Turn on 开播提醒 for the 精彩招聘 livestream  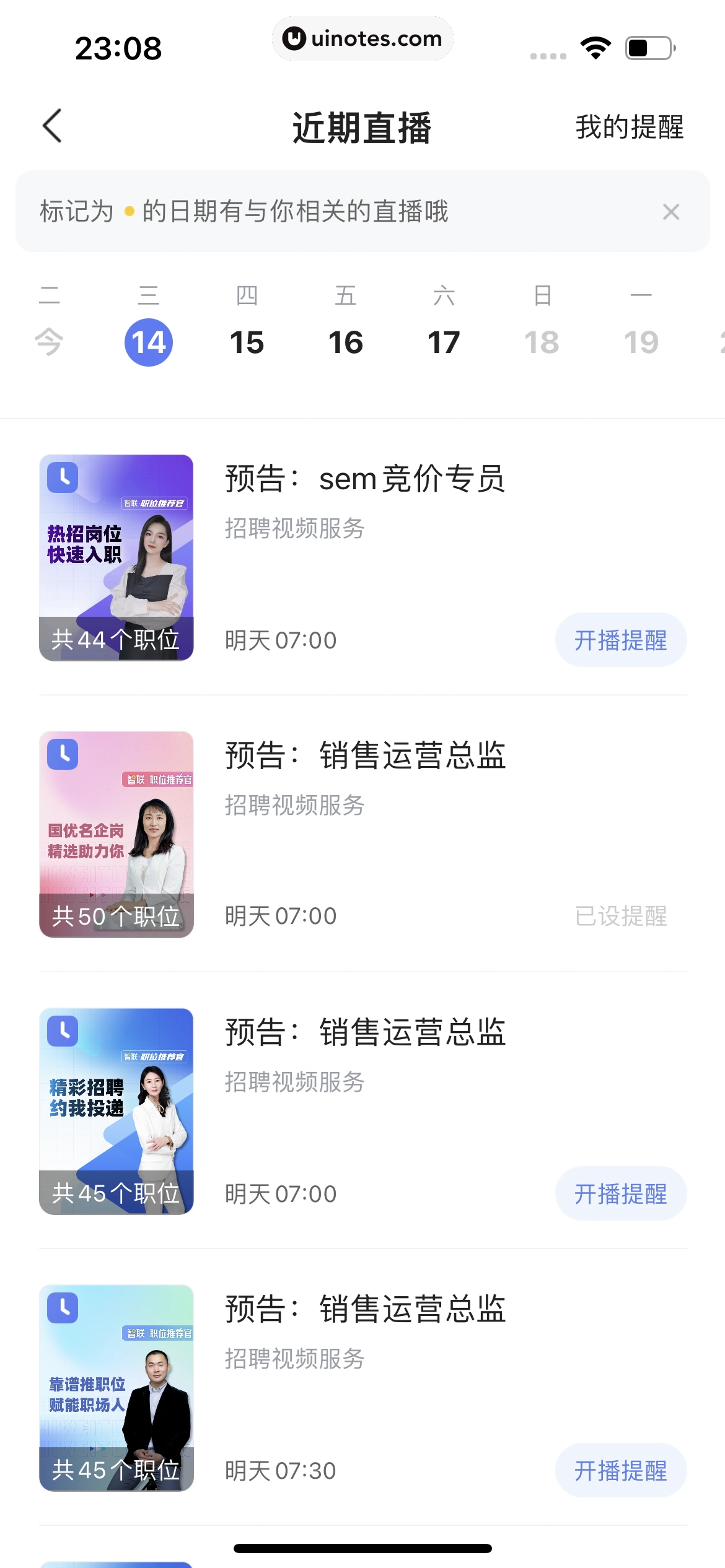point(620,1193)
